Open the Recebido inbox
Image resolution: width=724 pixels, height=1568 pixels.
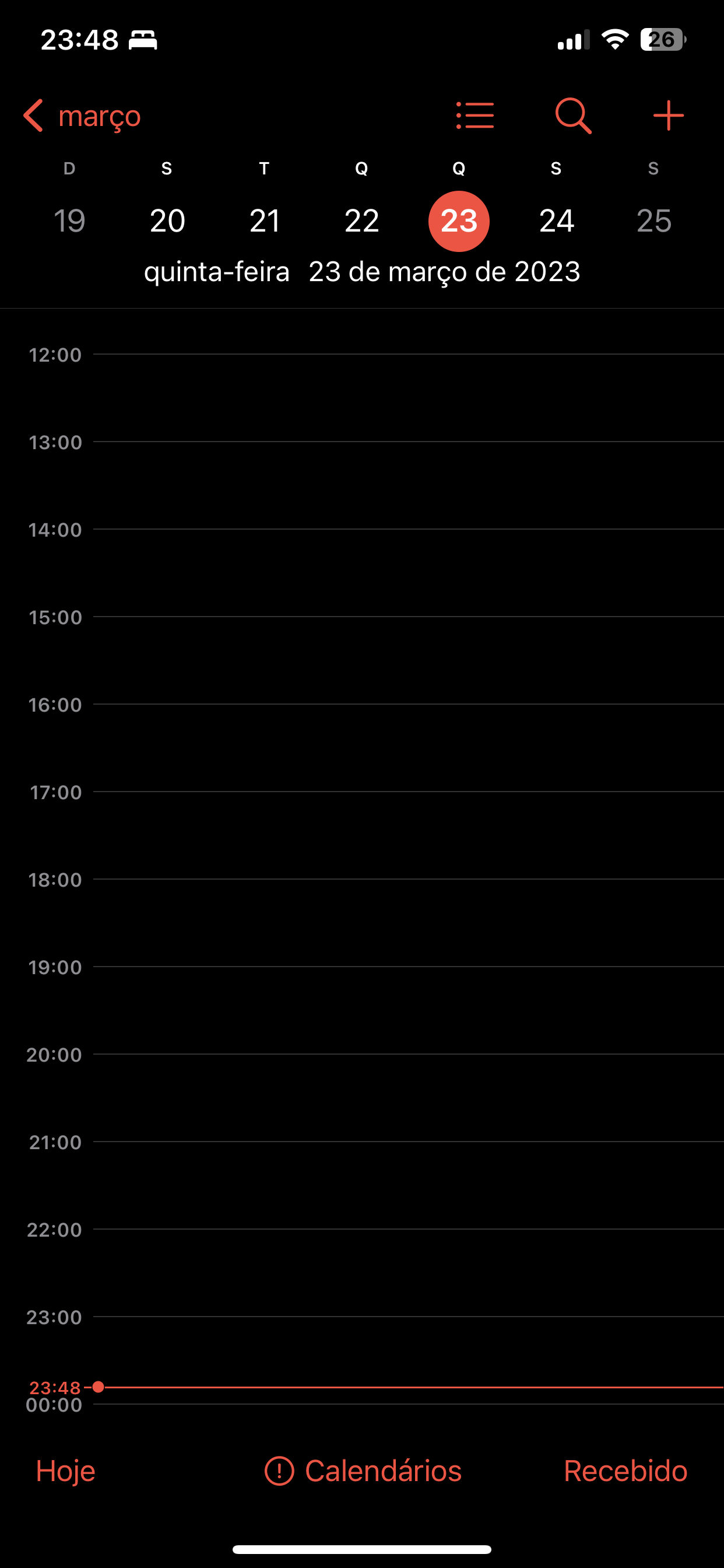click(x=625, y=1471)
